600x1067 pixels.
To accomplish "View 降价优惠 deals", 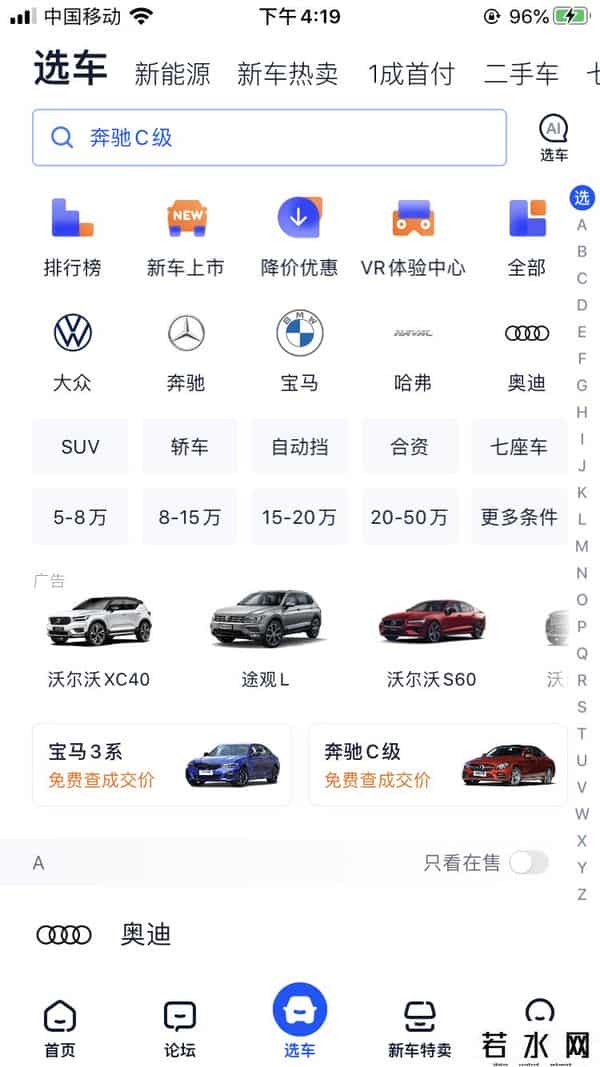I will (299, 237).
